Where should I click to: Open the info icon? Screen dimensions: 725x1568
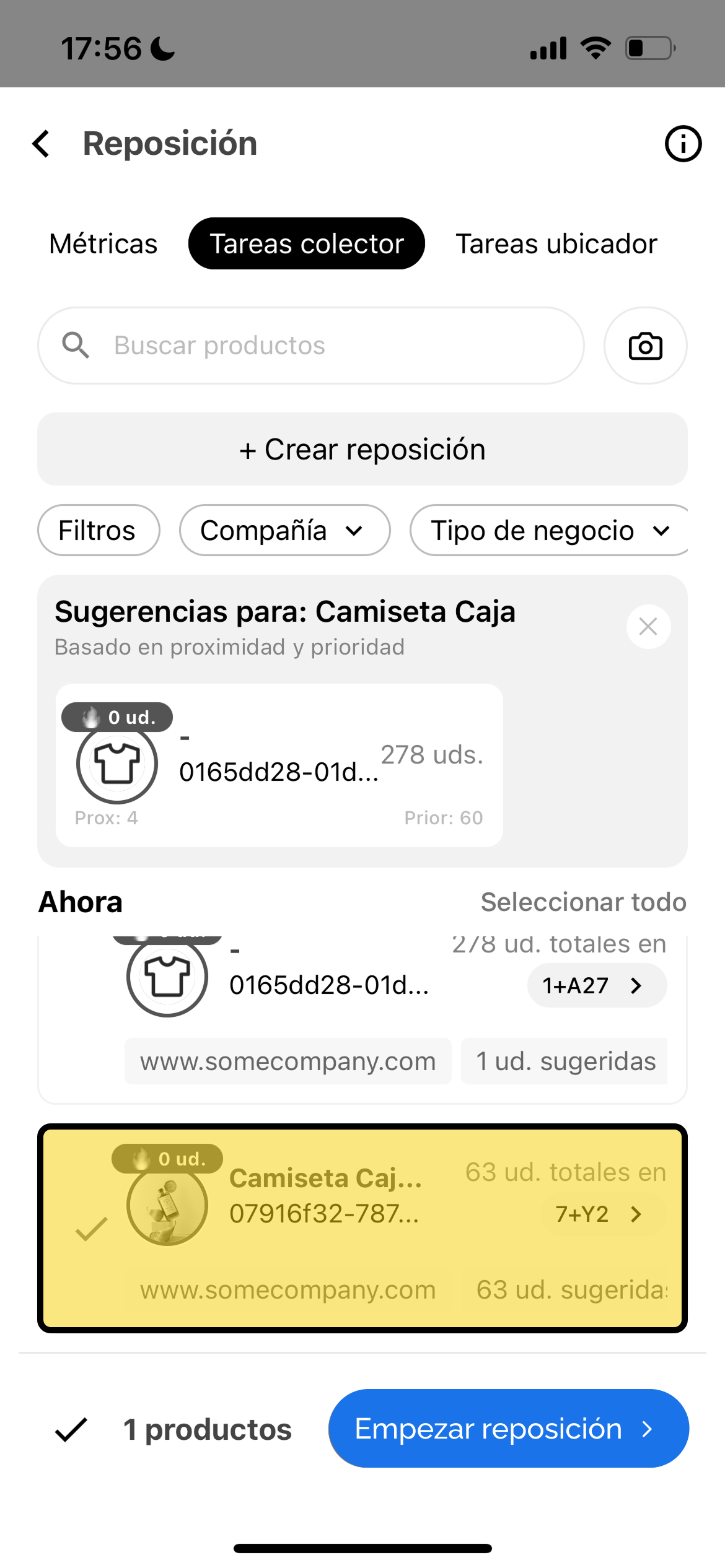pos(683,144)
